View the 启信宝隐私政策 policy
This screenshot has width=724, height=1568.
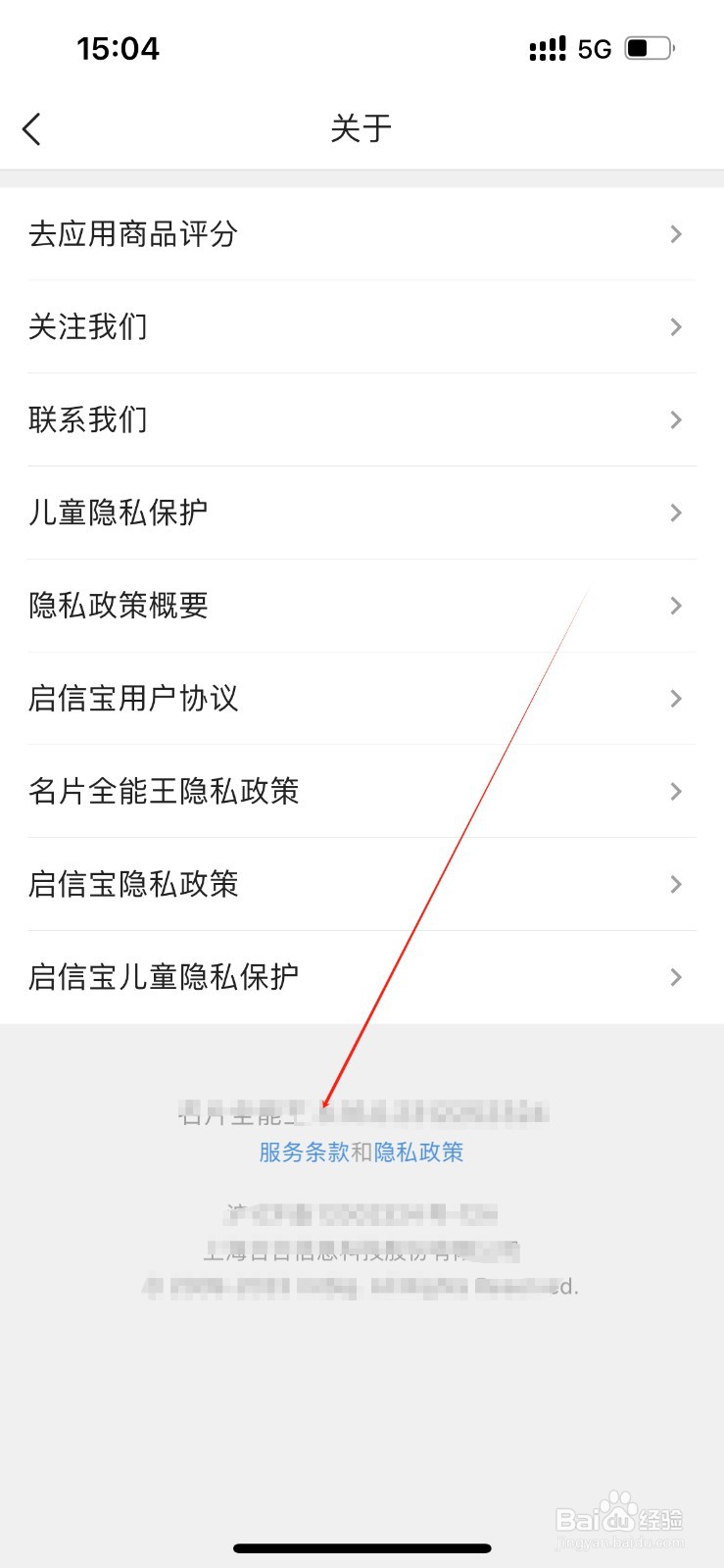pyautogui.click(x=134, y=884)
